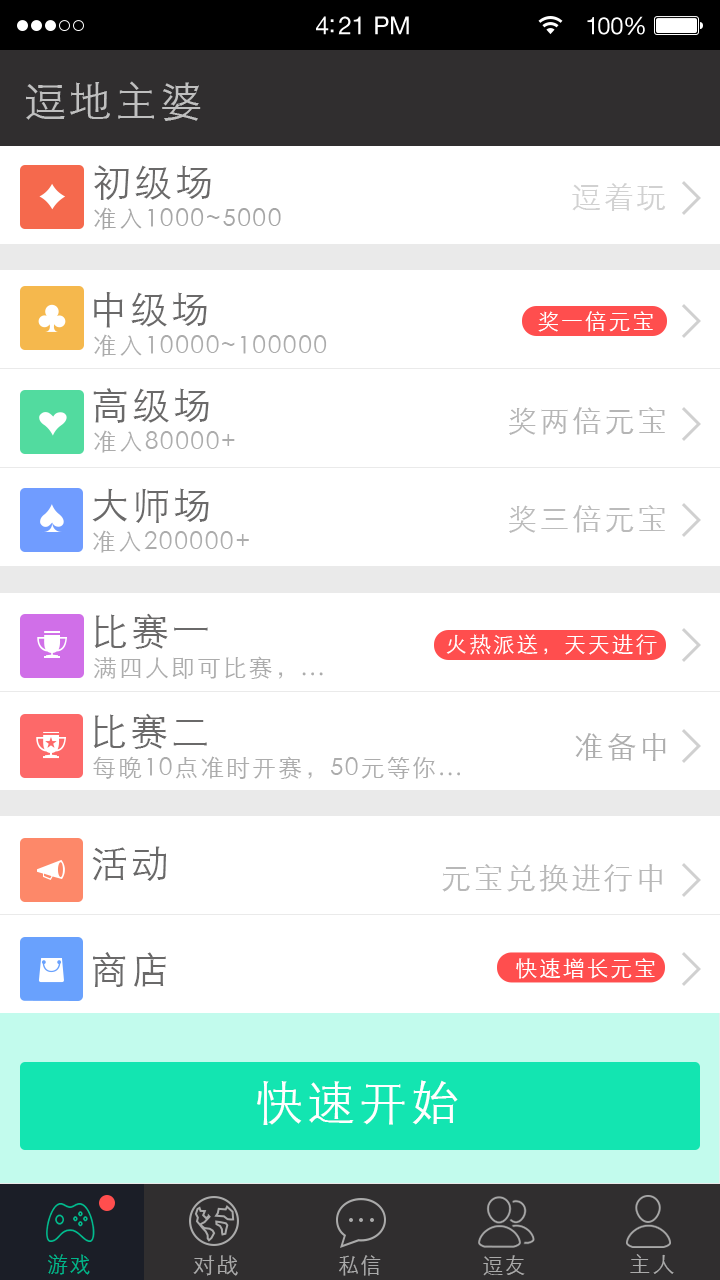Tap the green heart icon for 高级场

(x=51, y=421)
